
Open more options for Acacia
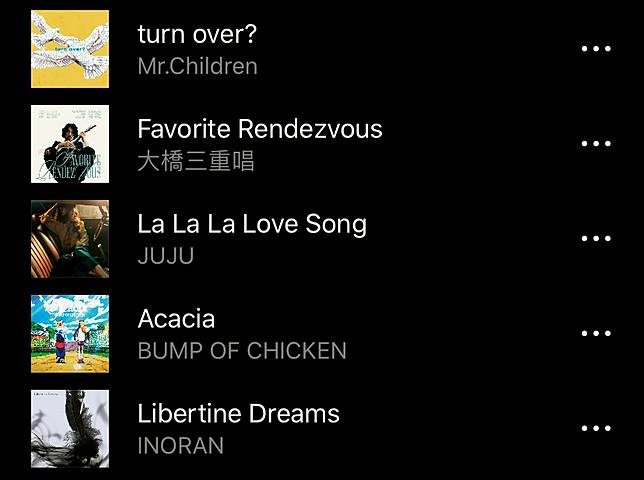(596, 334)
